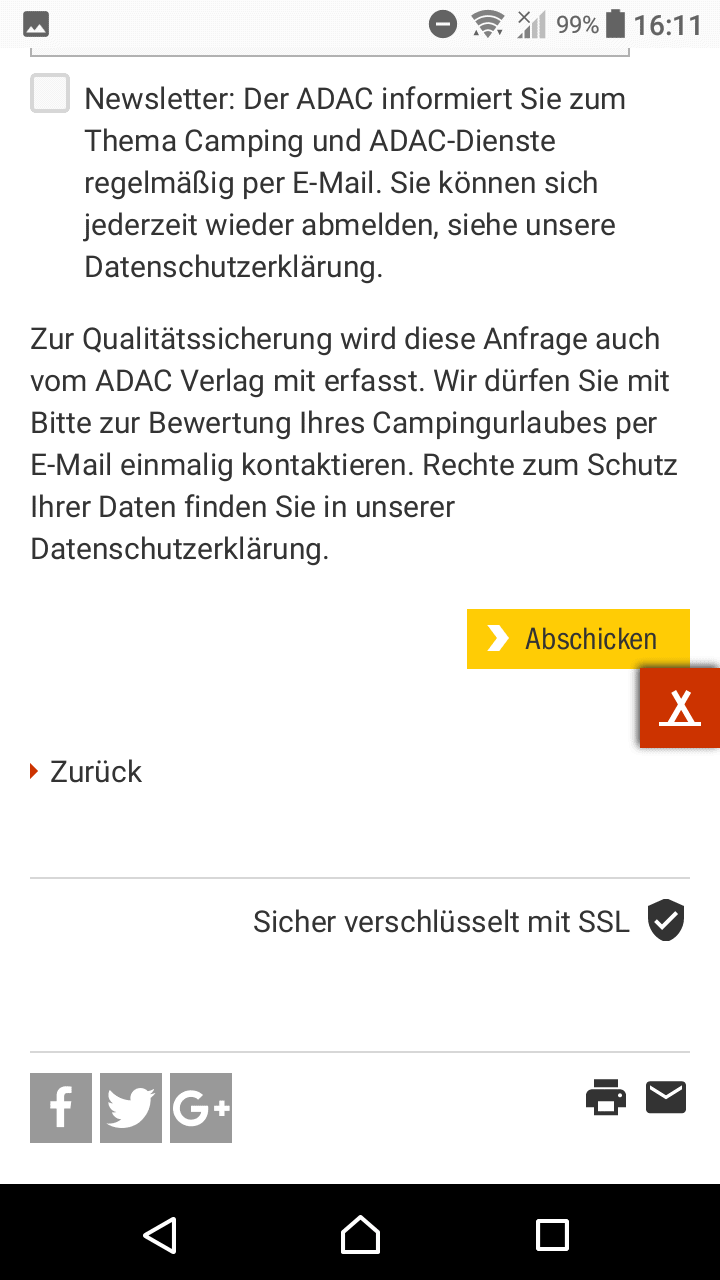720x1280 pixels.
Task: Go to the home screen
Action: click(360, 1235)
